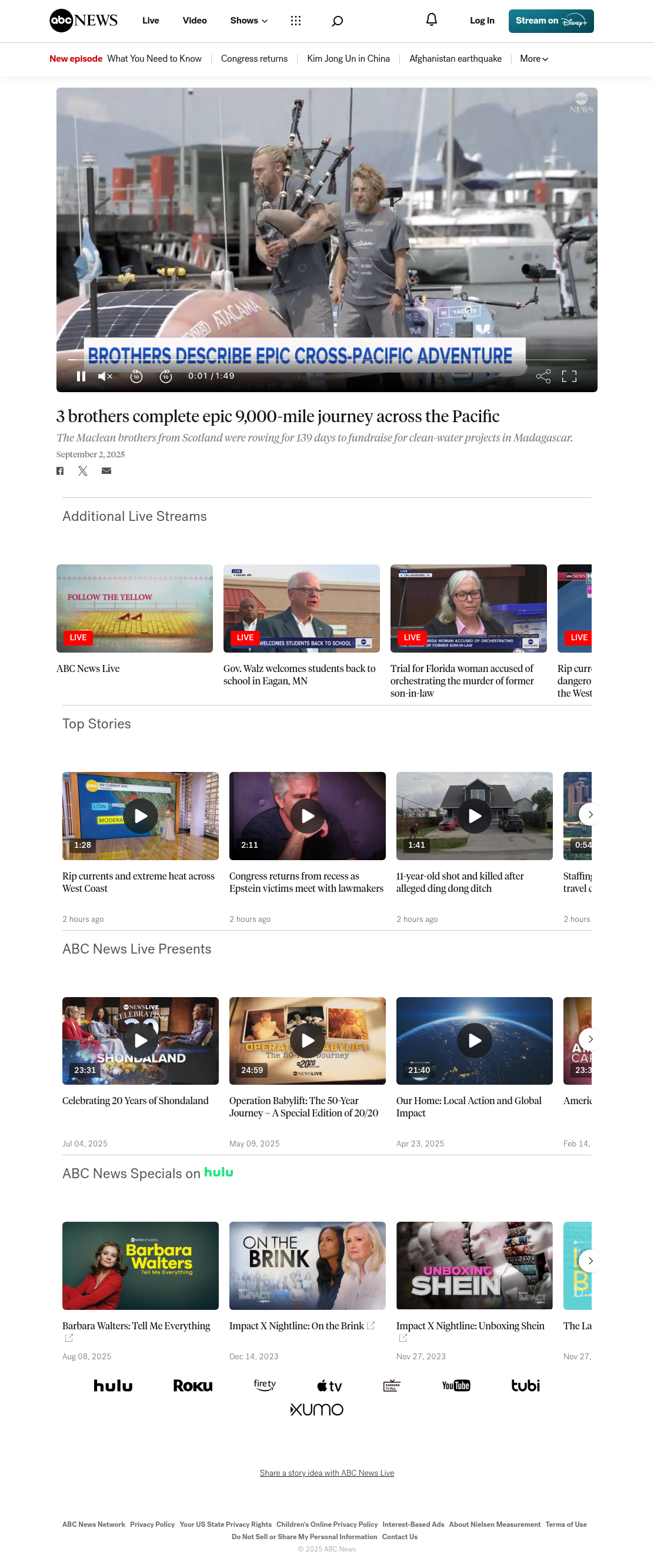Enter fullscreen video mode
The width and height of the screenshot is (654, 1568).
(x=569, y=376)
